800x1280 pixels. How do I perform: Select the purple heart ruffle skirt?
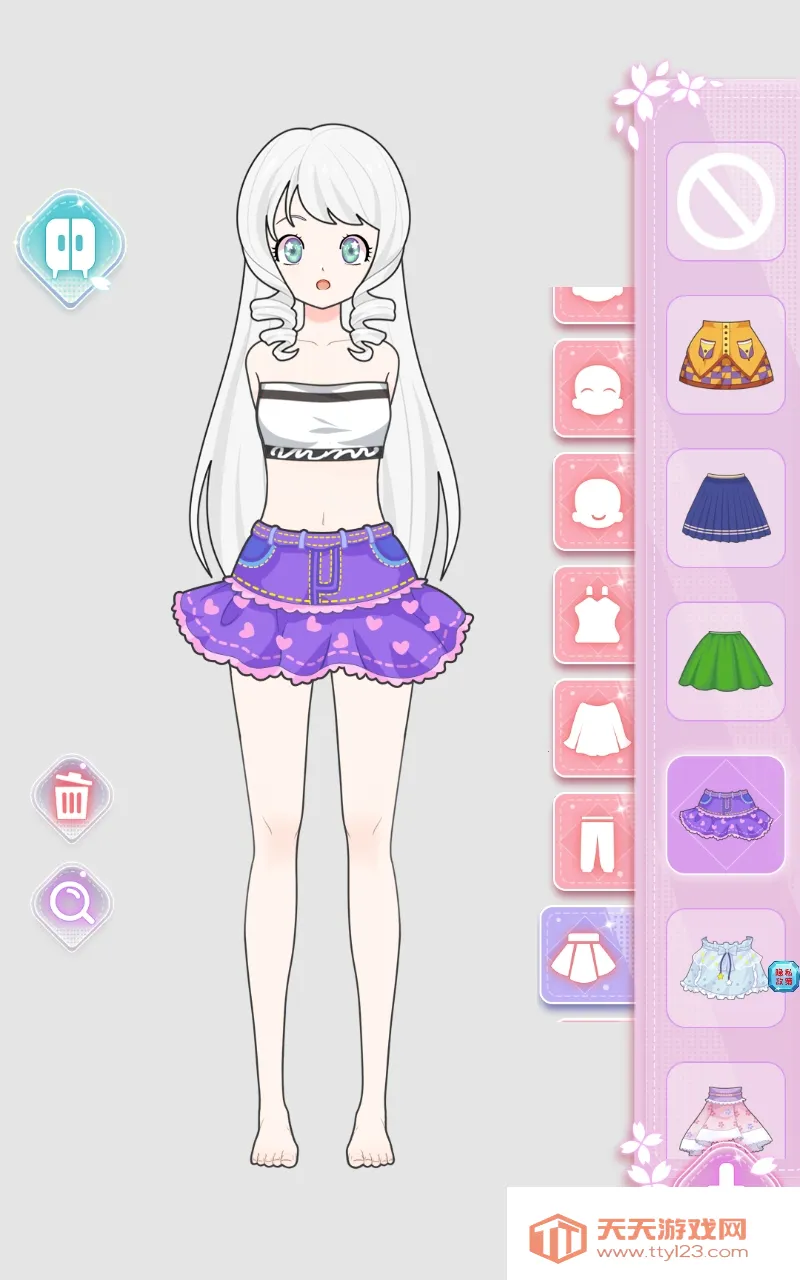coord(726,814)
